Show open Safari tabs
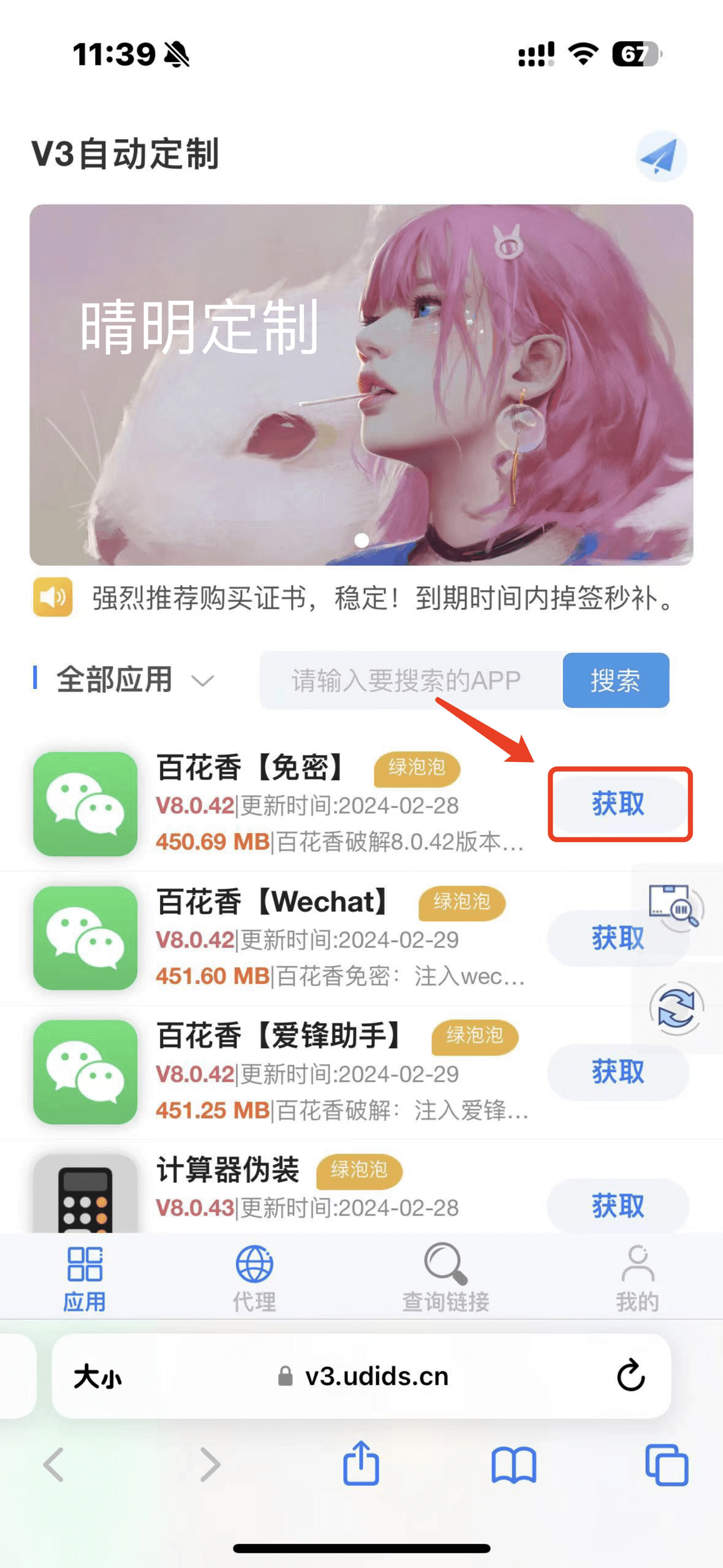 click(667, 1465)
